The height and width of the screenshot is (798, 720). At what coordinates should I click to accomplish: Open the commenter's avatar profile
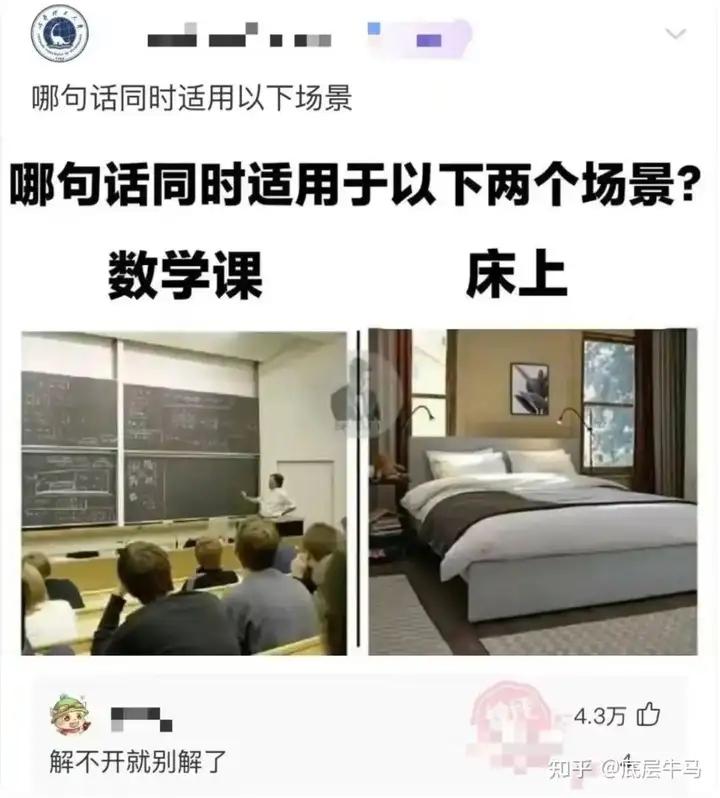pos(69,712)
